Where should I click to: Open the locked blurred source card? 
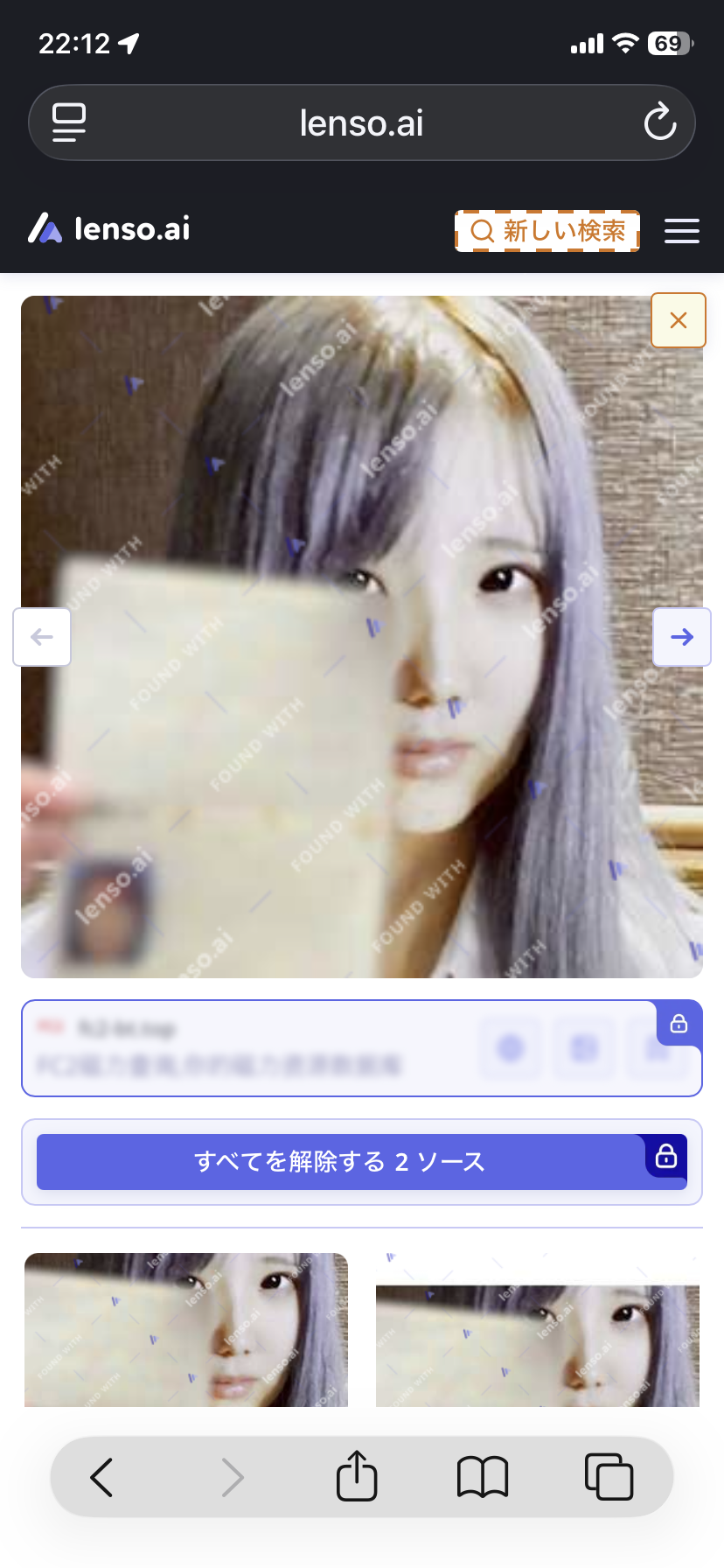[361, 1047]
